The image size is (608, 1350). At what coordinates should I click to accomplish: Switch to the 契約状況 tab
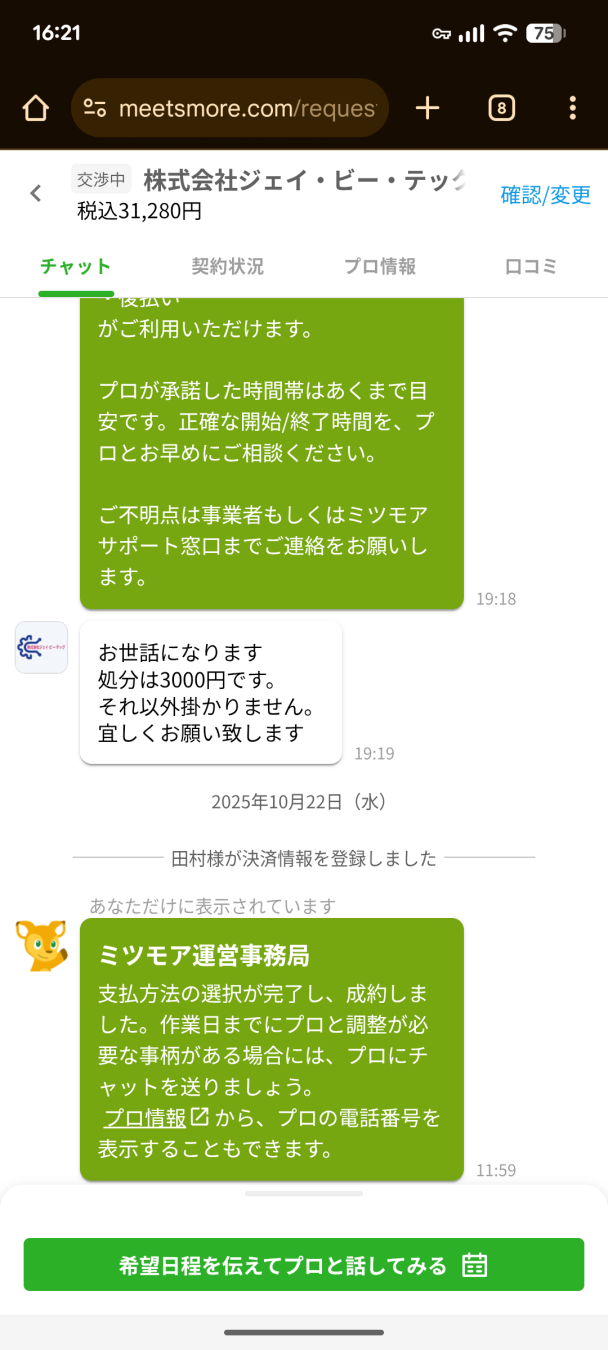coord(227,267)
